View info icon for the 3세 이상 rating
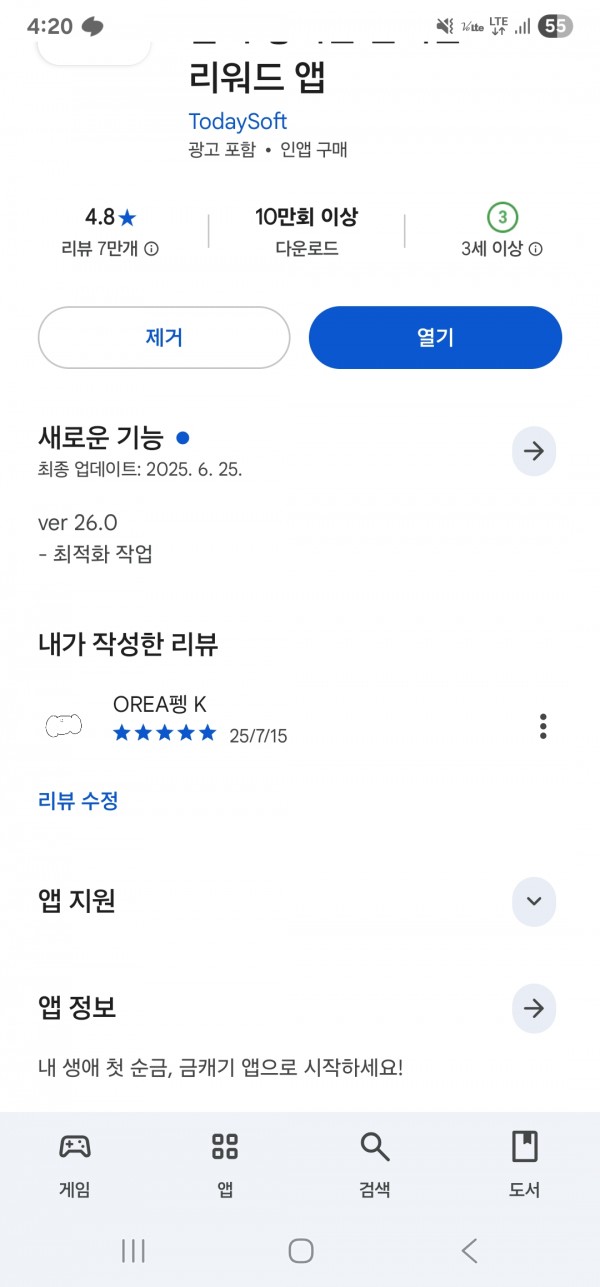Viewport: 600px width, 1287px height. pyautogui.click(x=535, y=249)
